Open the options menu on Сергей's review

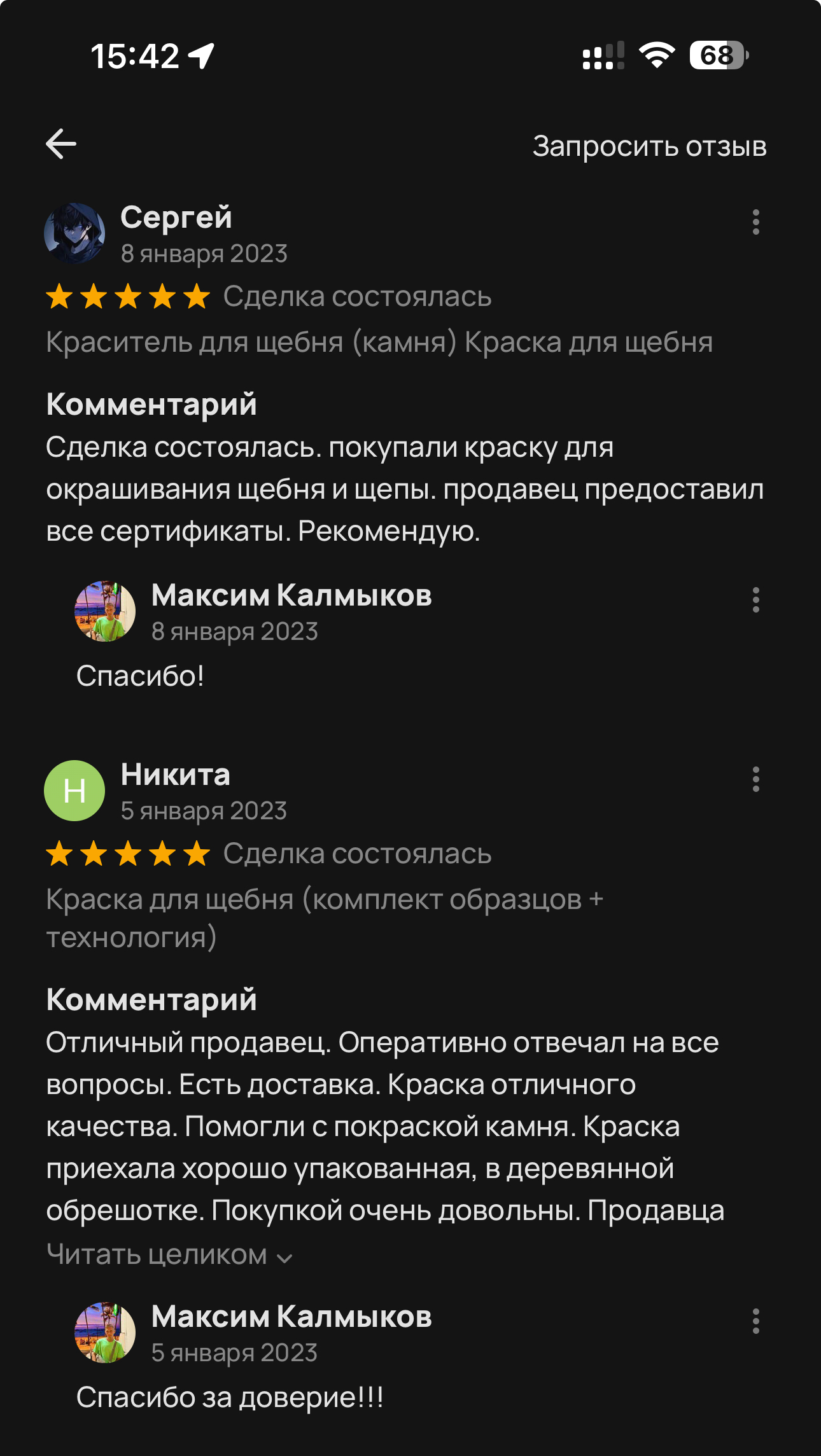(755, 222)
